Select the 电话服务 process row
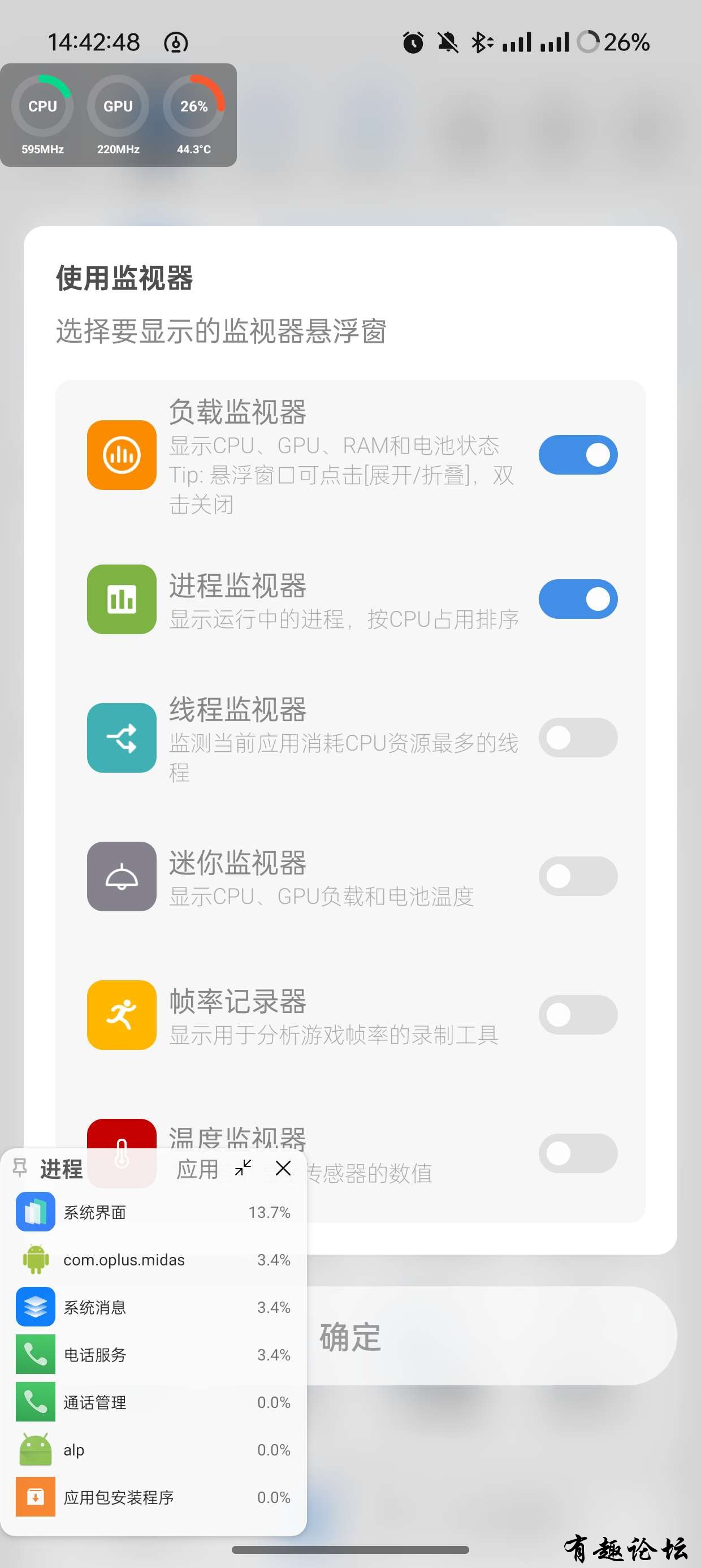701x1568 pixels. coord(152,1354)
